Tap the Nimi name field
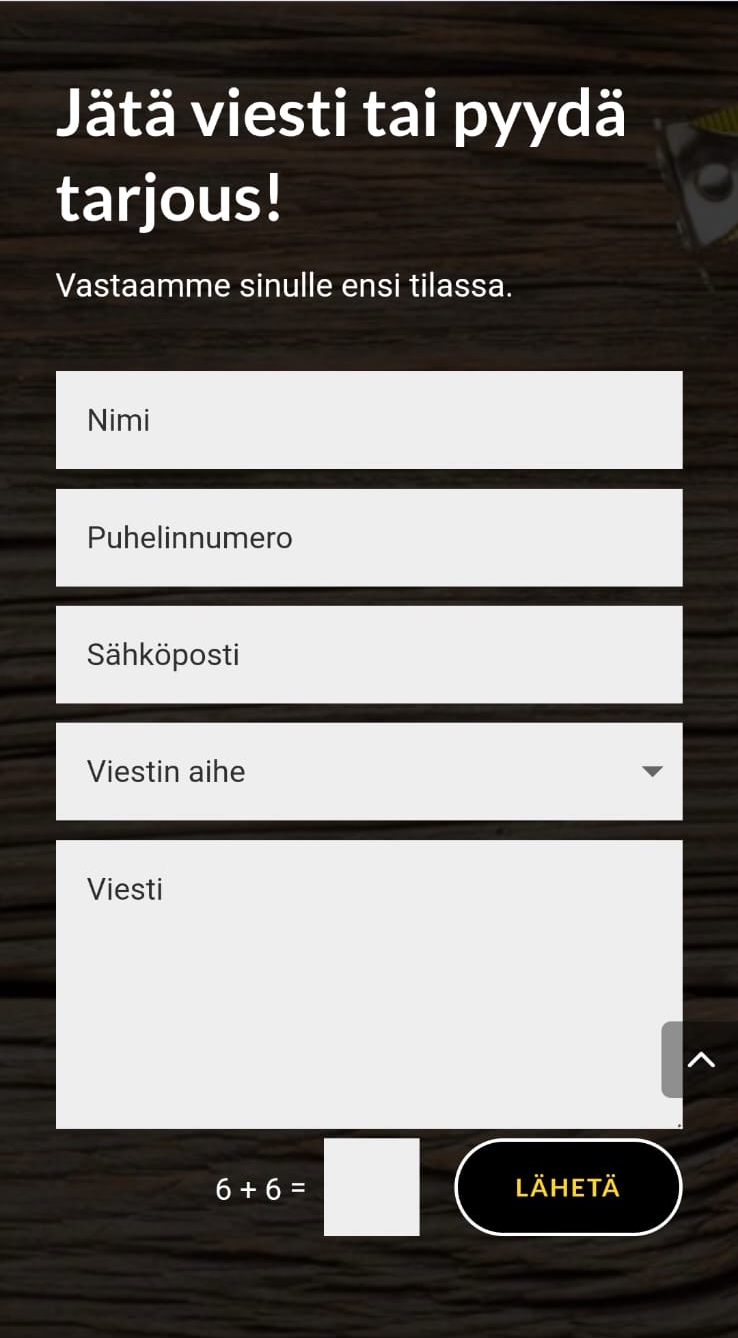Image resolution: width=738 pixels, height=1338 pixels. (x=369, y=420)
